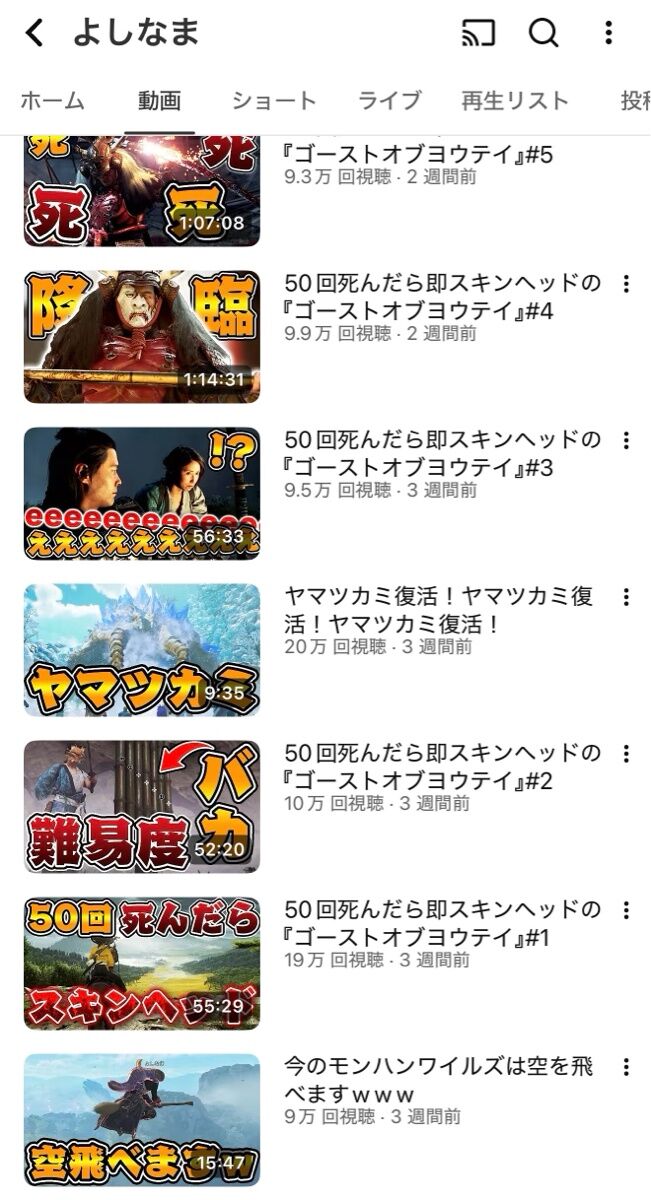
Task: Play the ヤマツカミ復活 video
Action: [x=142, y=650]
